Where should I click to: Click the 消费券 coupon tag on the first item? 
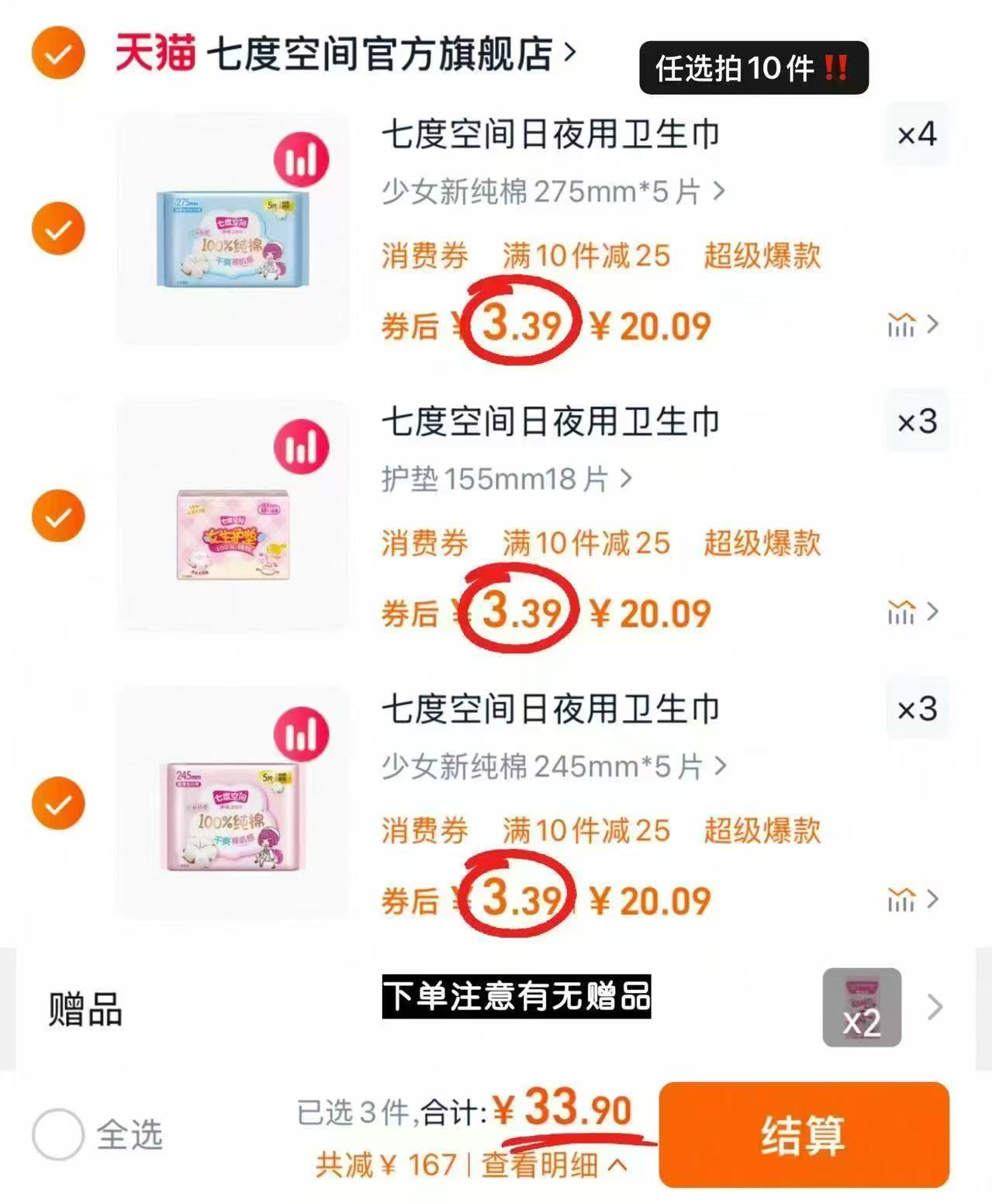tap(425, 257)
